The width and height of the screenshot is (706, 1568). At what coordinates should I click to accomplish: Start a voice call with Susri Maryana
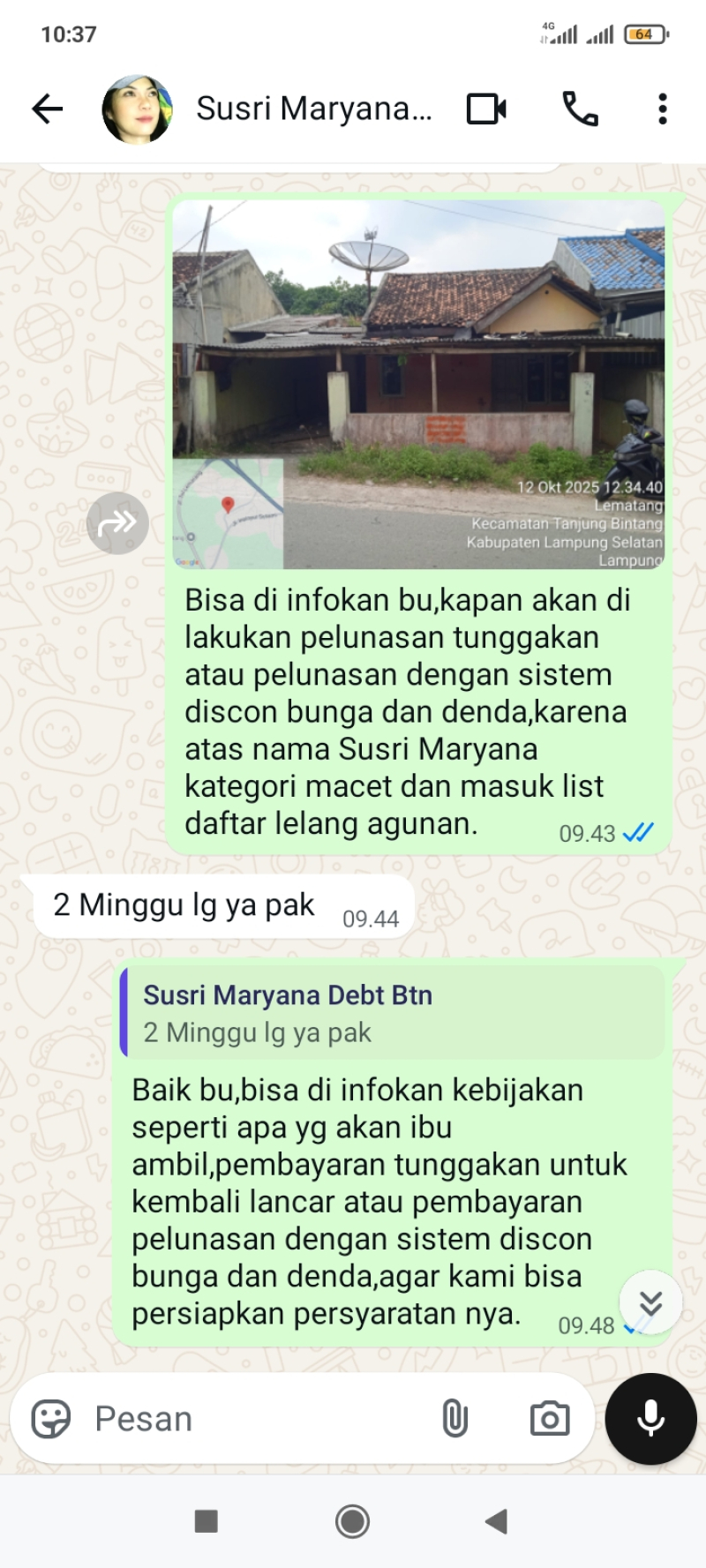coord(580,109)
